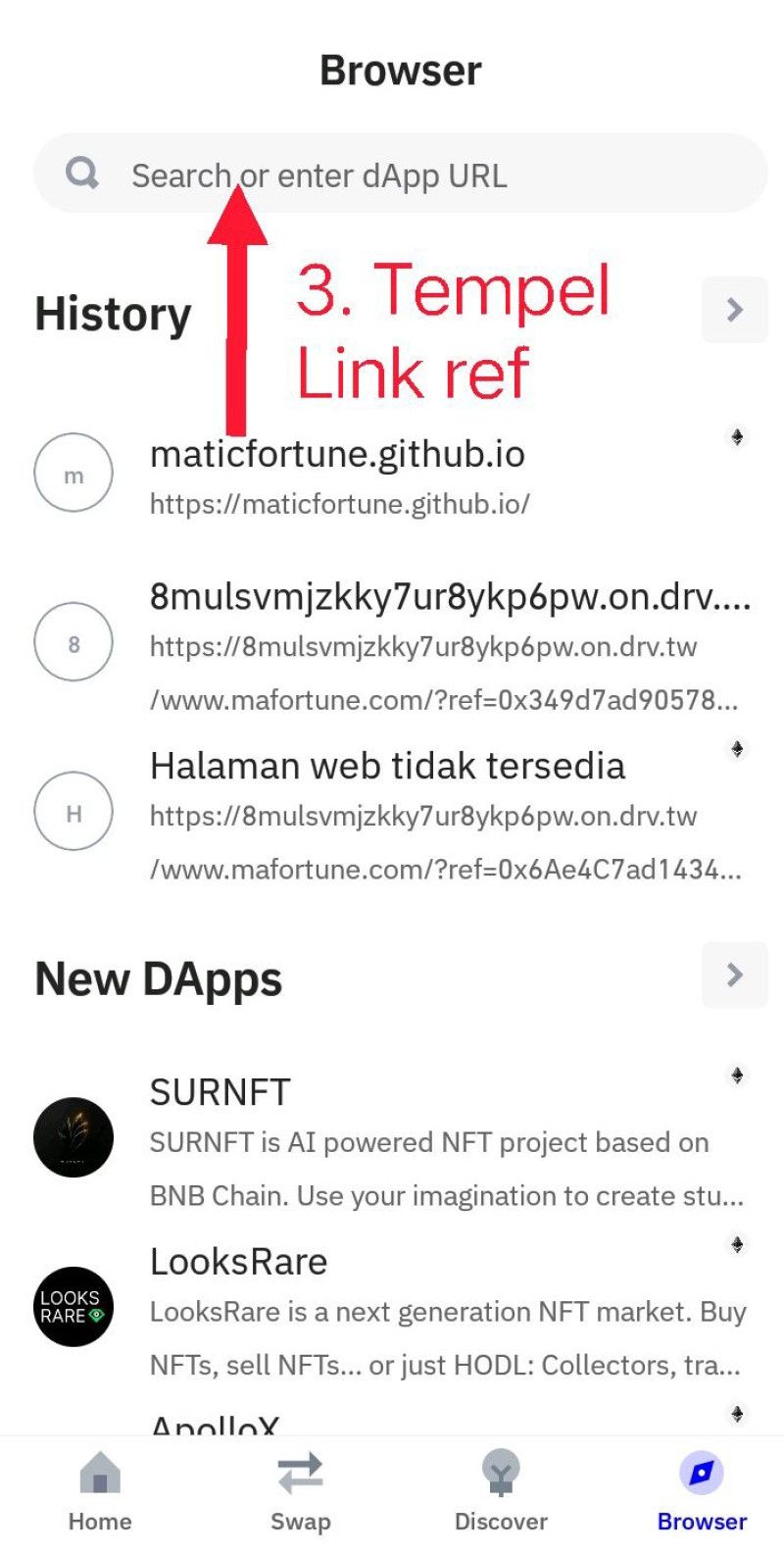Go to the Home tab
784x1553 pixels.
pos(100,1491)
